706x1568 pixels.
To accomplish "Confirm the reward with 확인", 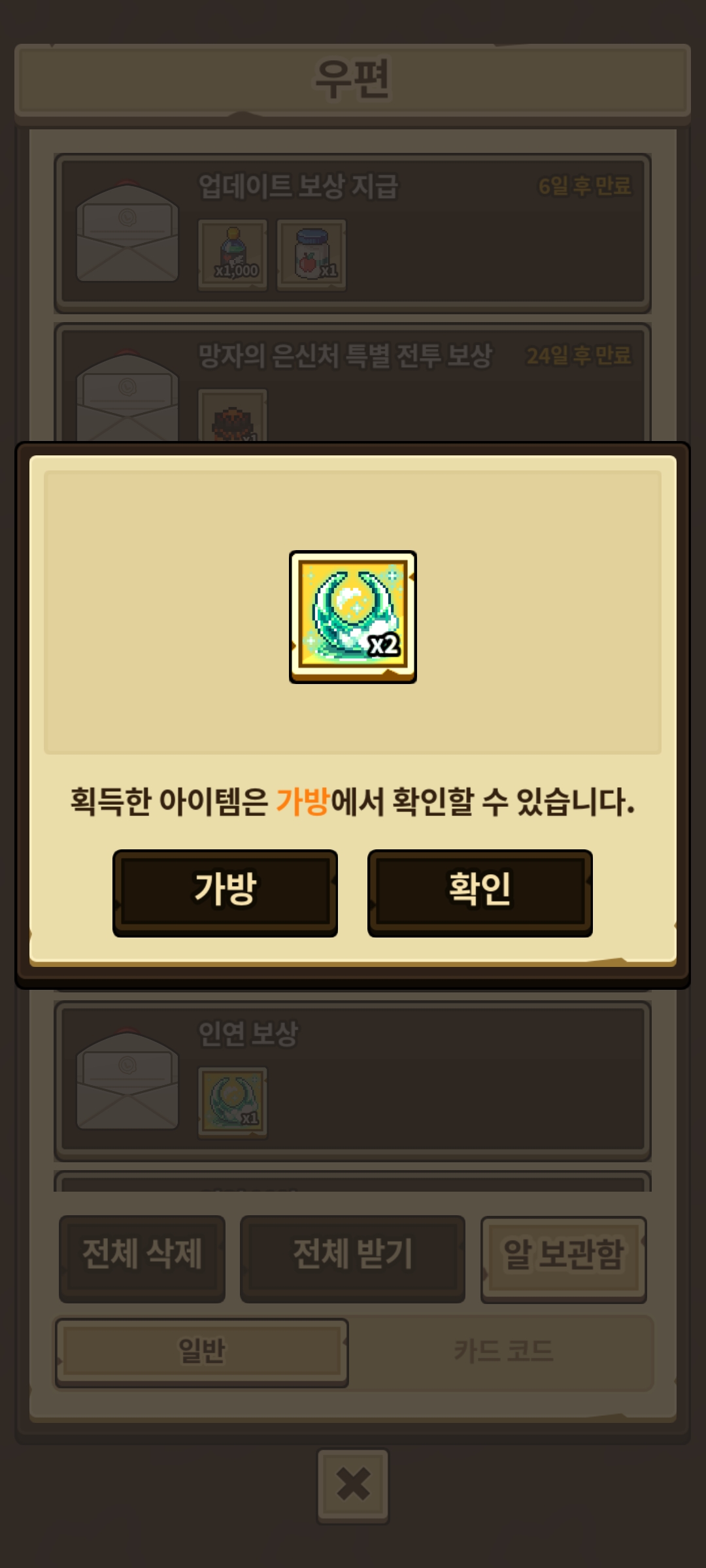I will tap(480, 892).
